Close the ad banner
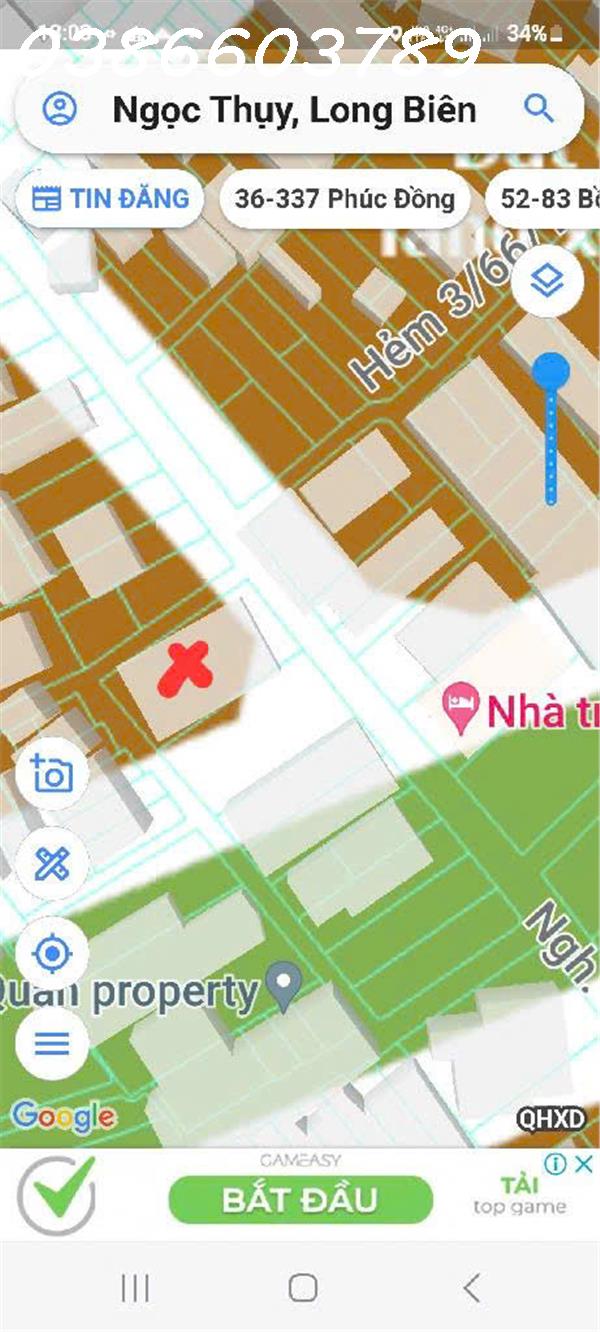Viewport: 600px width, 1332px height. tap(585, 1164)
